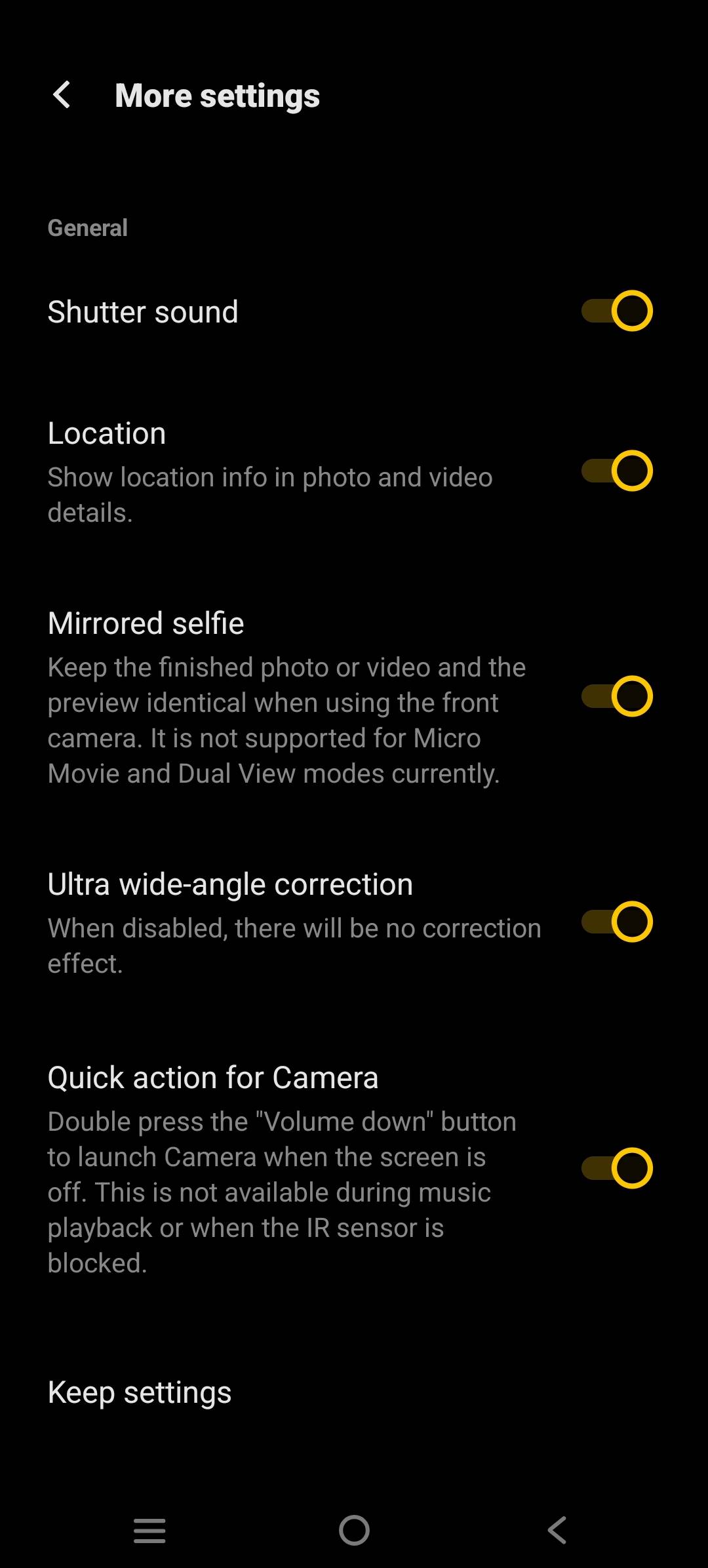Open the Keep settings section

click(139, 1392)
